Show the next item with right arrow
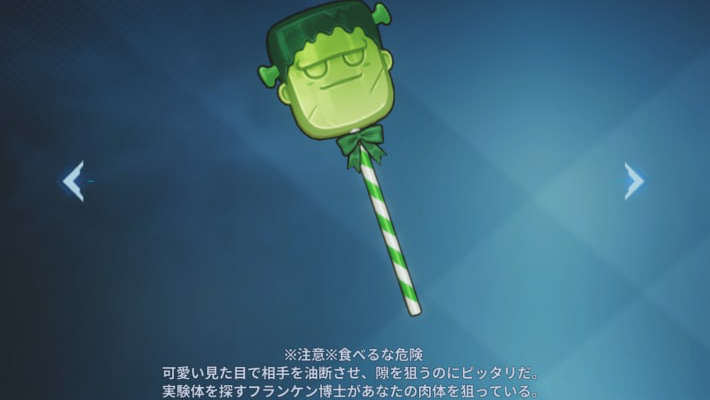This screenshot has width=710, height=400. pos(634,181)
